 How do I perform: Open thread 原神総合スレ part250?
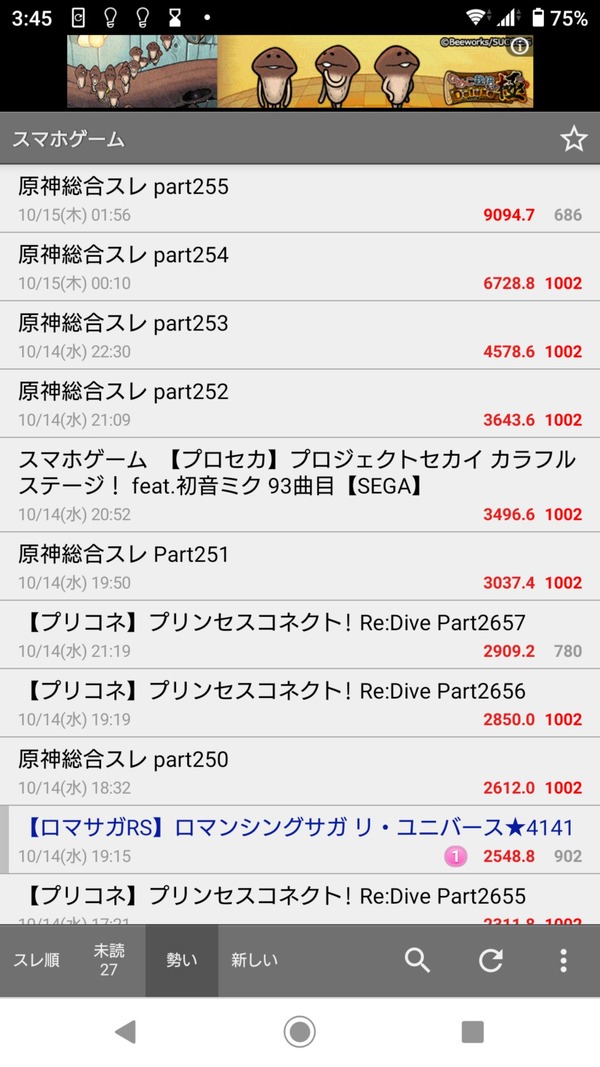tap(300, 772)
